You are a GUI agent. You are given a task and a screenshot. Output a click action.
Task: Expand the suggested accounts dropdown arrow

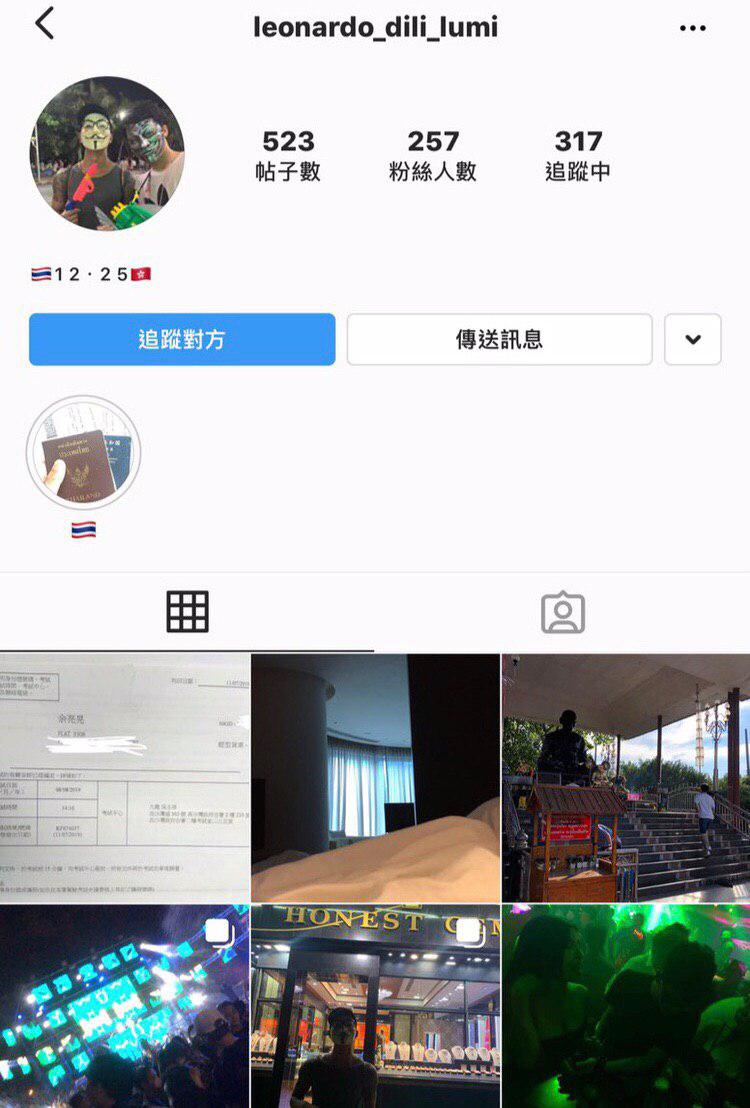click(692, 339)
